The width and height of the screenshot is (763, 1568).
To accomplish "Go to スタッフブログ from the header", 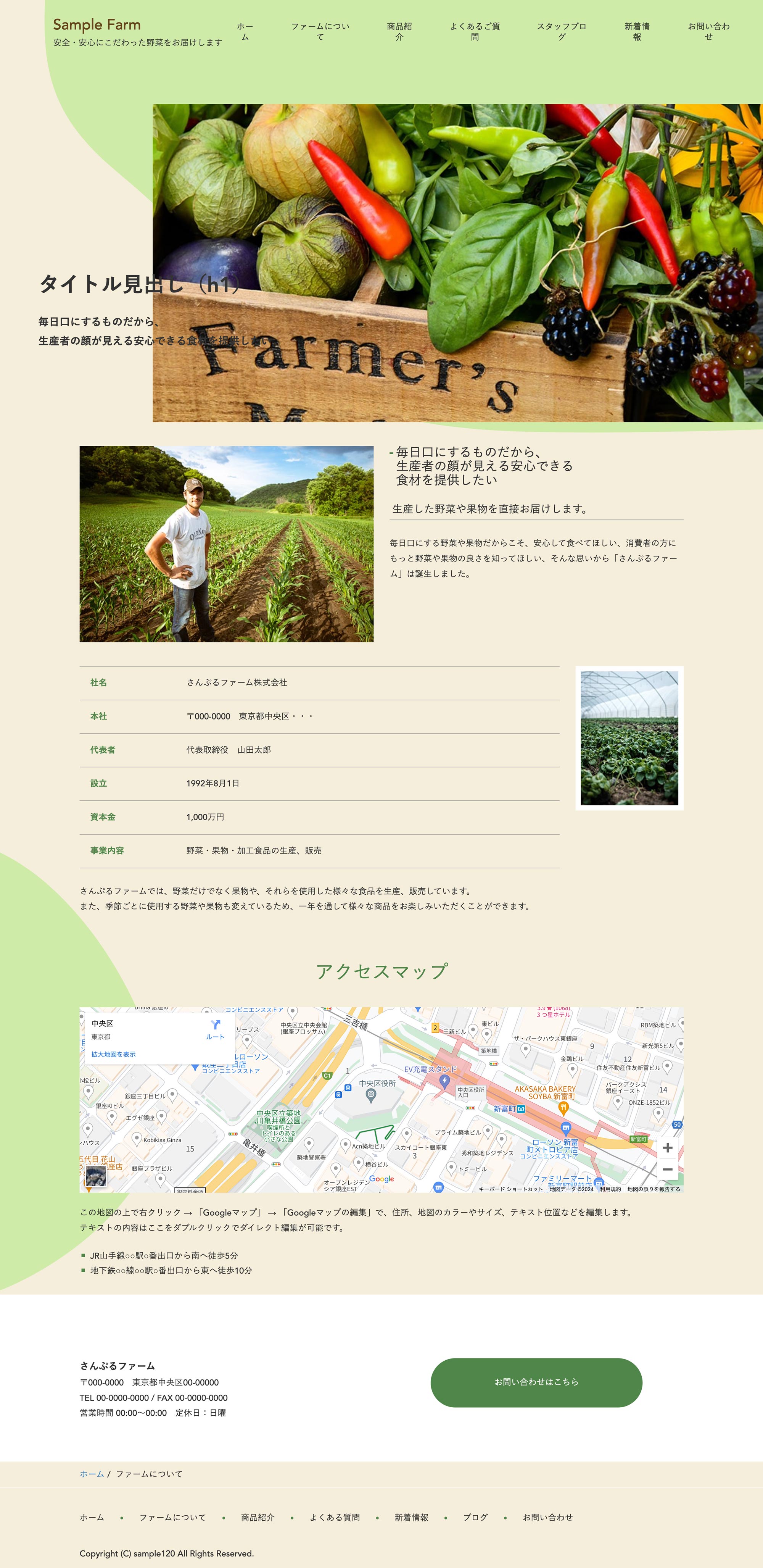I will 561,32.
